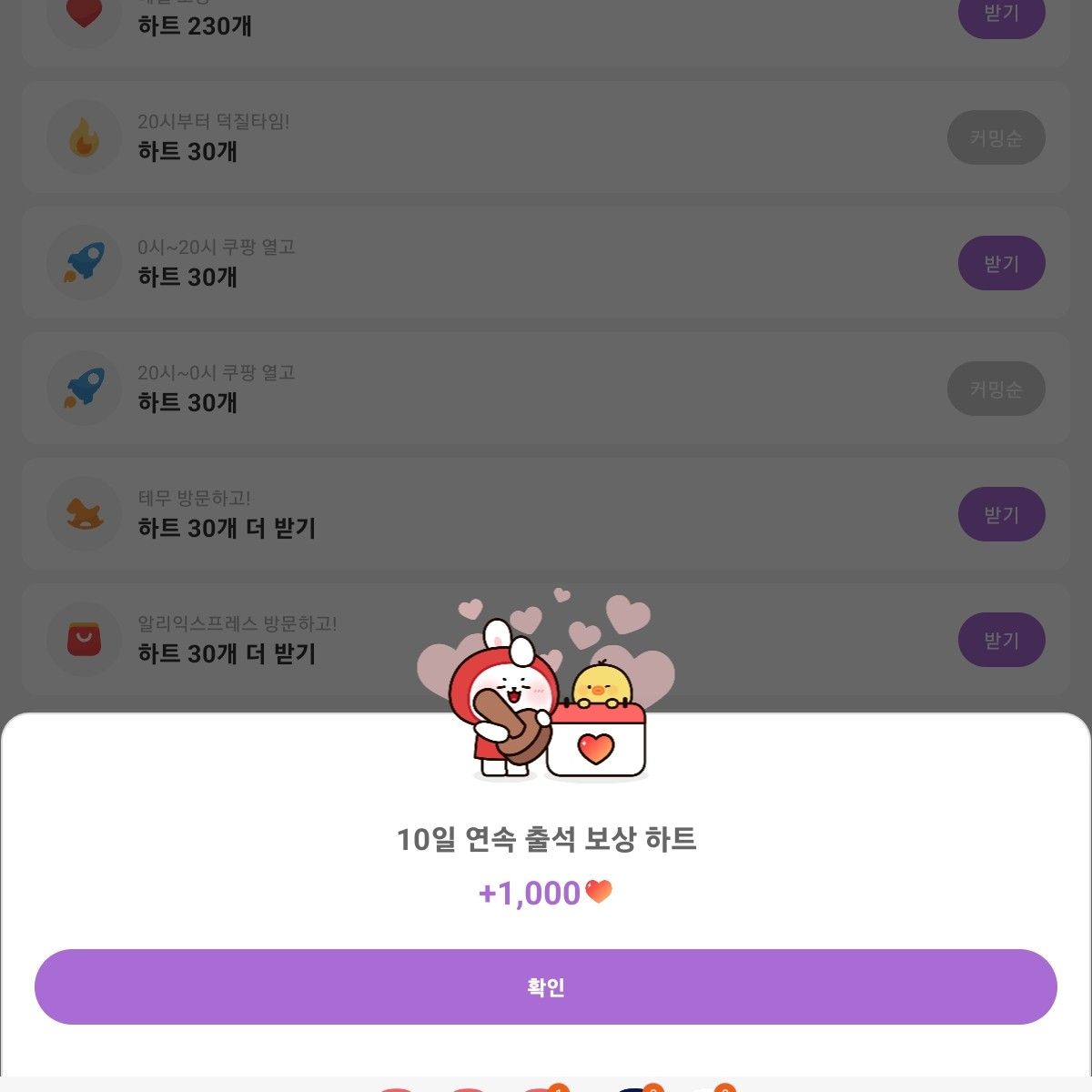Claim the 알리익스프레스 방문하고 30 hearts

point(1001,641)
